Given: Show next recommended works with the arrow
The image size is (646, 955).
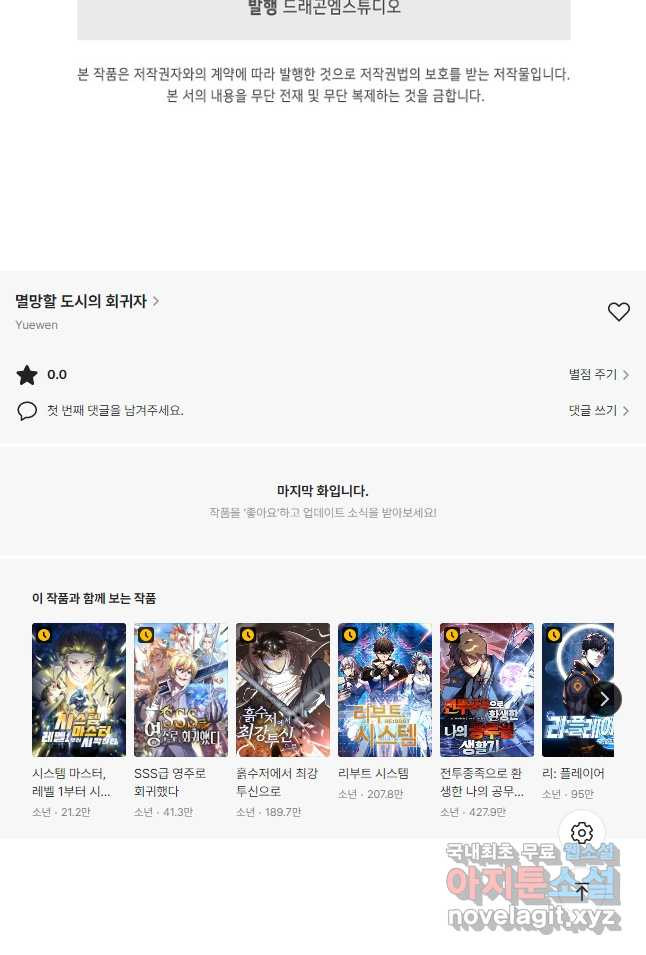Looking at the screenshot, I should (604, 699).
